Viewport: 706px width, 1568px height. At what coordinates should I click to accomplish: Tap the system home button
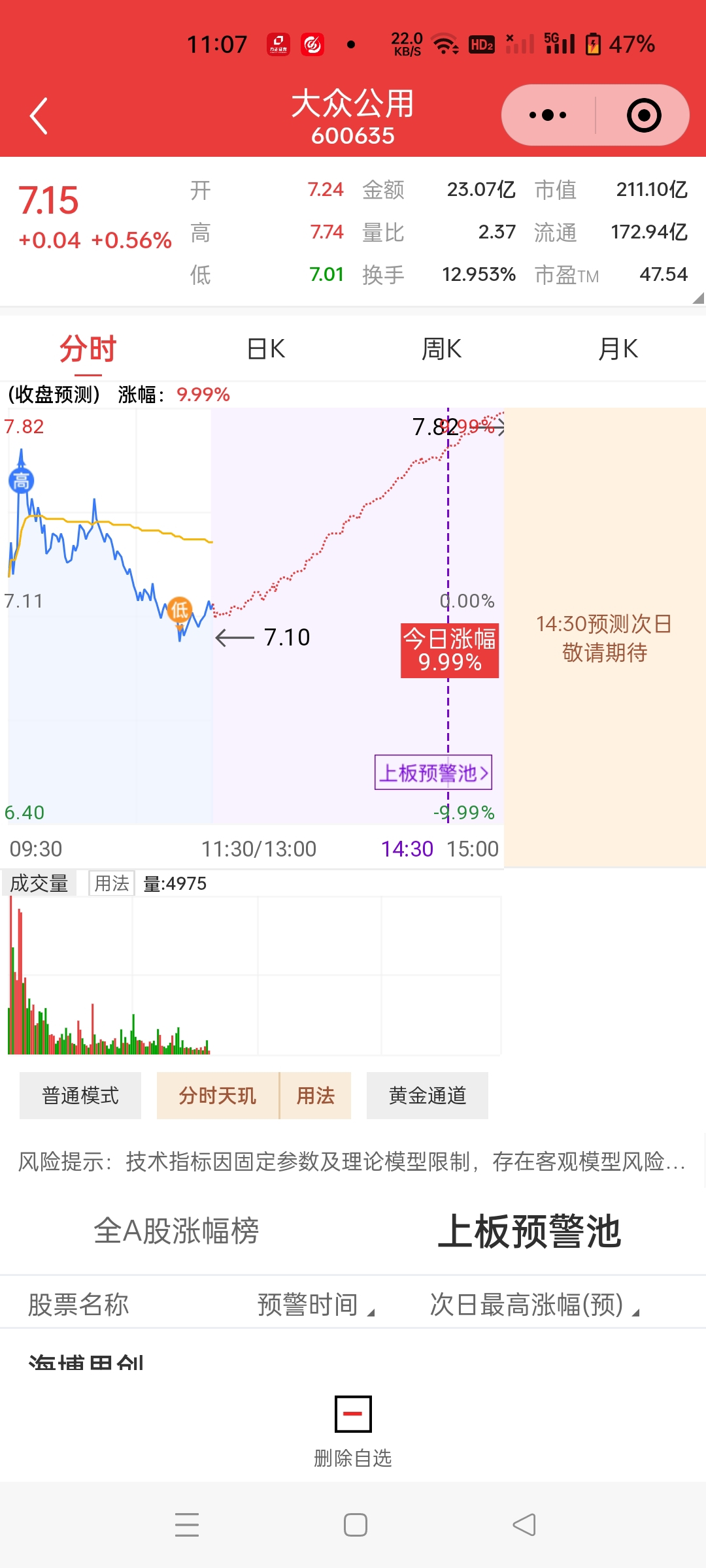coord(355,1525)
